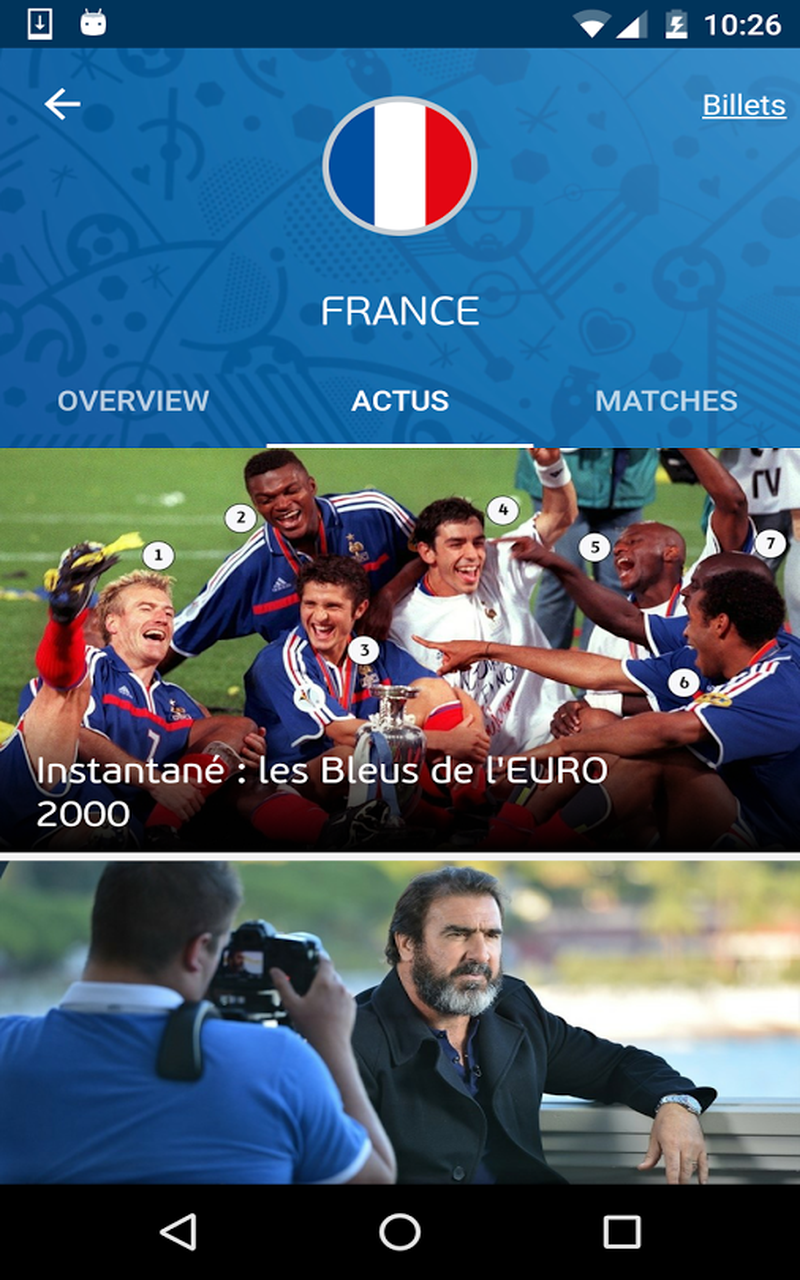Switch to the Matches tab
Screen dimensions: 800x1280
click(x=666, y=401)
